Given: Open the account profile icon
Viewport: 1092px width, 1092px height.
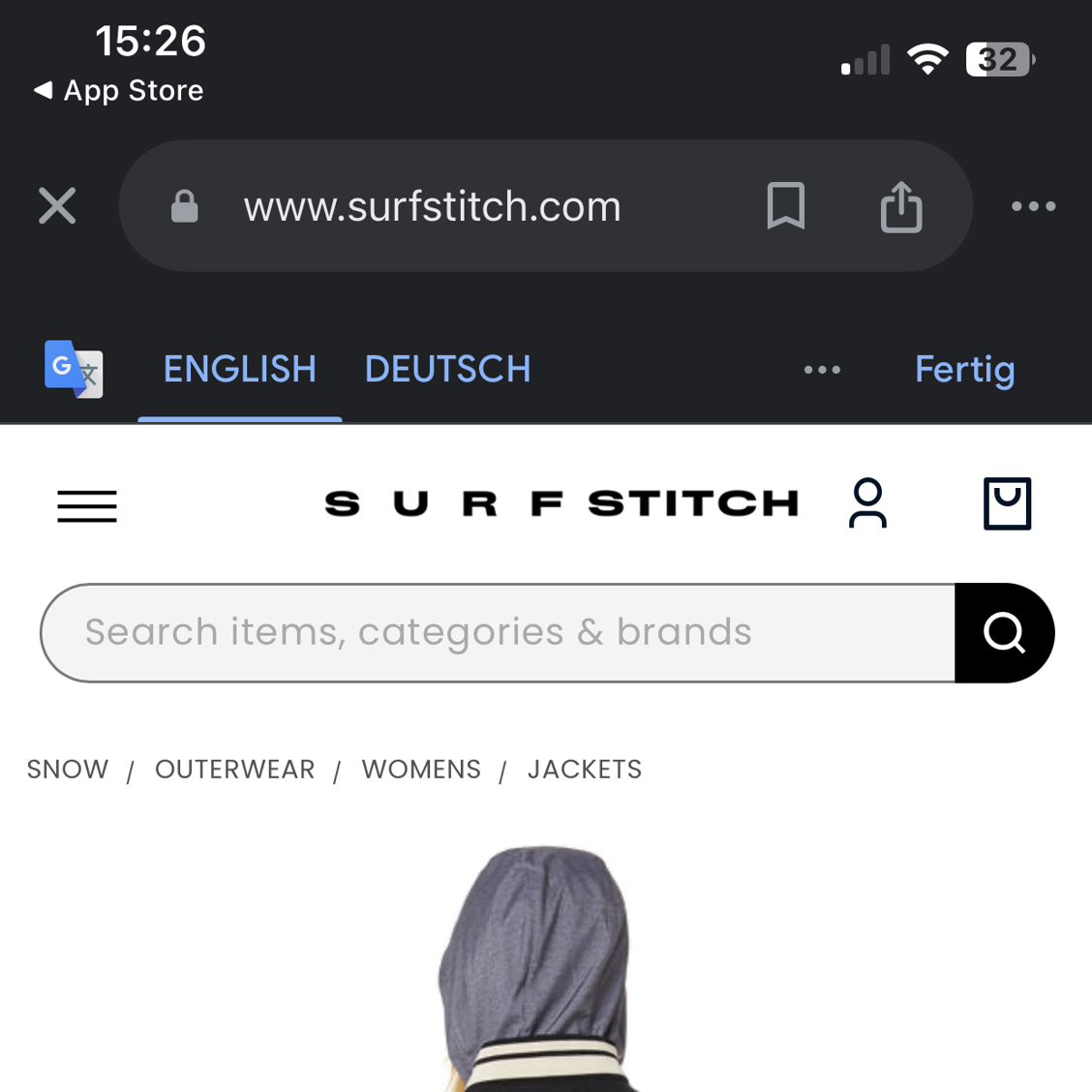Looking at the screenshot, I should pyautogui.click(x=867, y=503).
